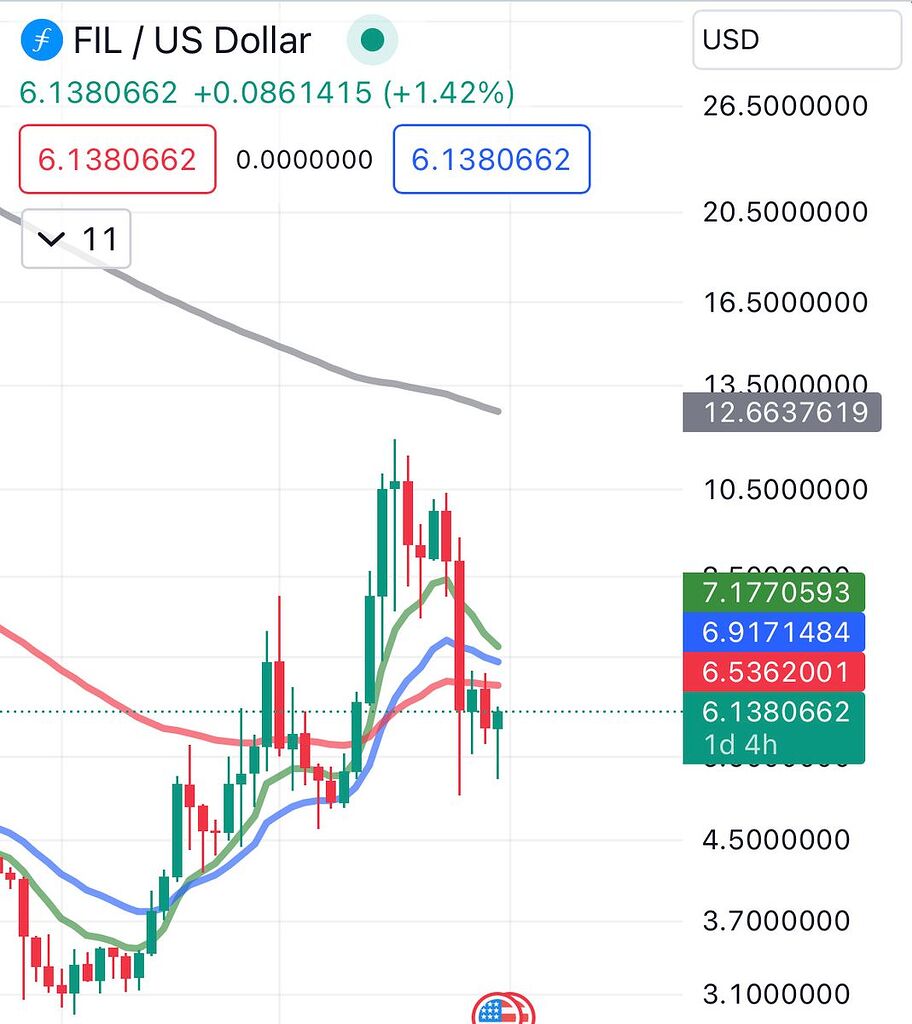The image size is (912, 1024).
Task: Open the FIL / US Dollar symbol title
Action: click(192, 41)
